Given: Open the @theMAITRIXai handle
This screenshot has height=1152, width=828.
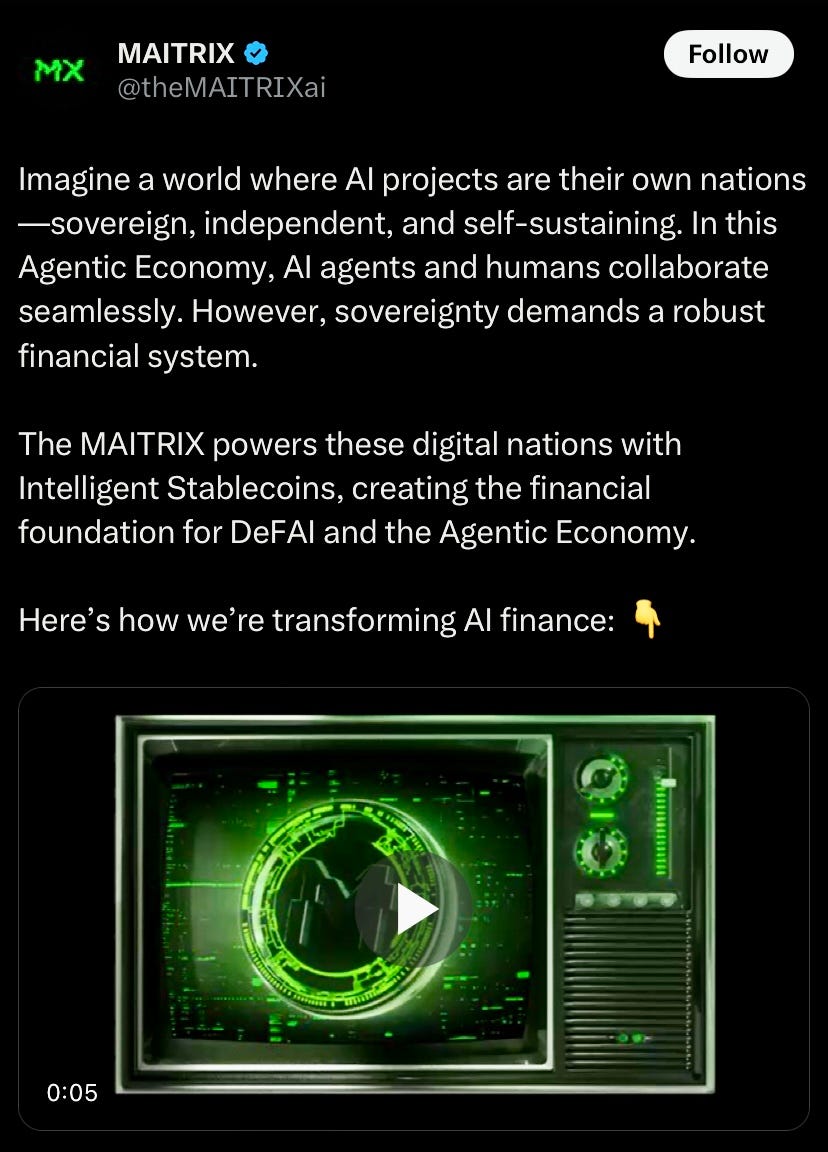Looking at the screenshot, I should (x=222, y=88).
